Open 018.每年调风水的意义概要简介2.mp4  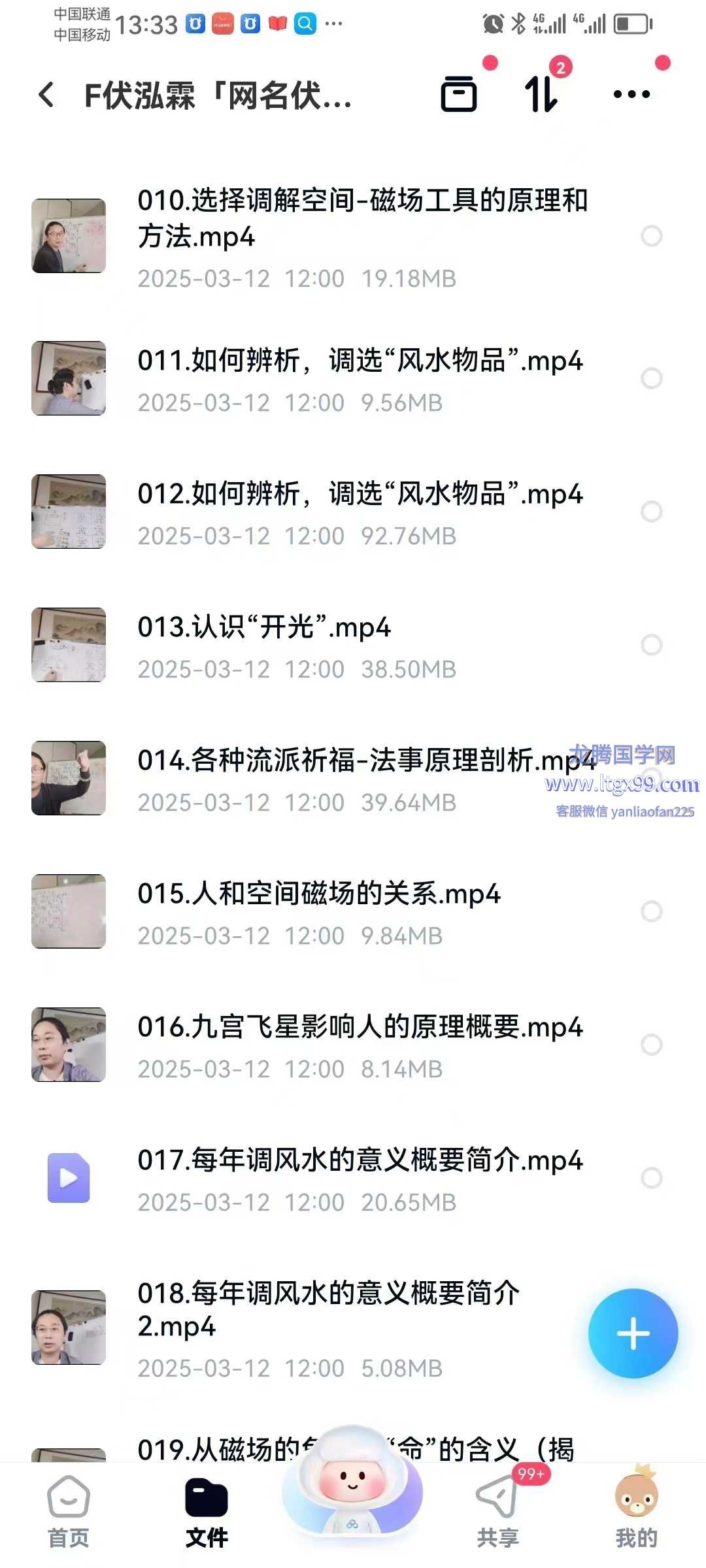coord(329,1309)
